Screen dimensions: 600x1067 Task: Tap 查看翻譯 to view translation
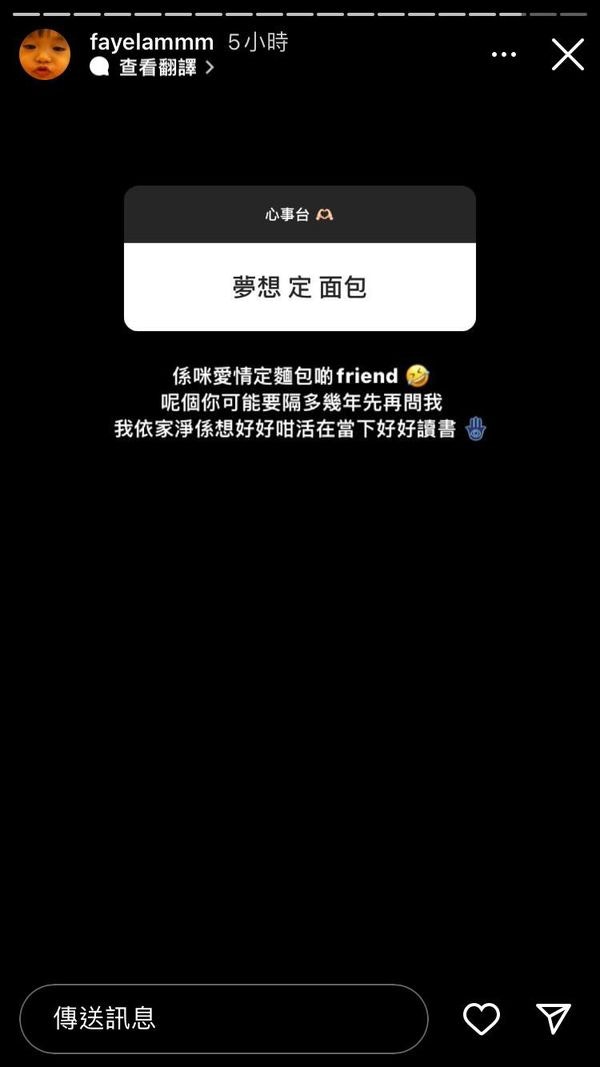pyautogui.click(x=158, y=67)
